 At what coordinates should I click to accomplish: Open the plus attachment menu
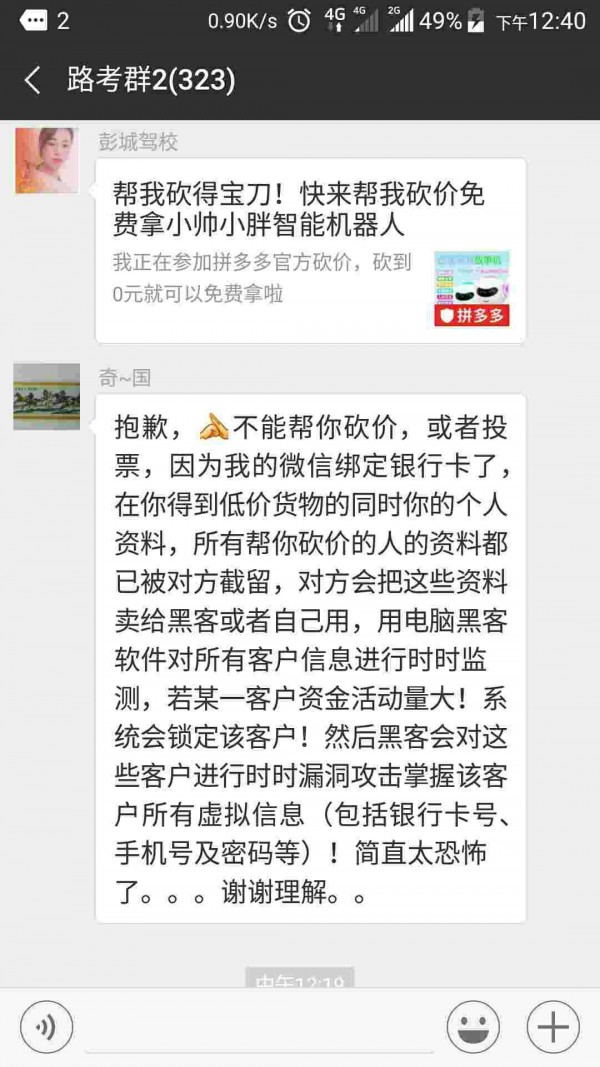click(552, 1027)
